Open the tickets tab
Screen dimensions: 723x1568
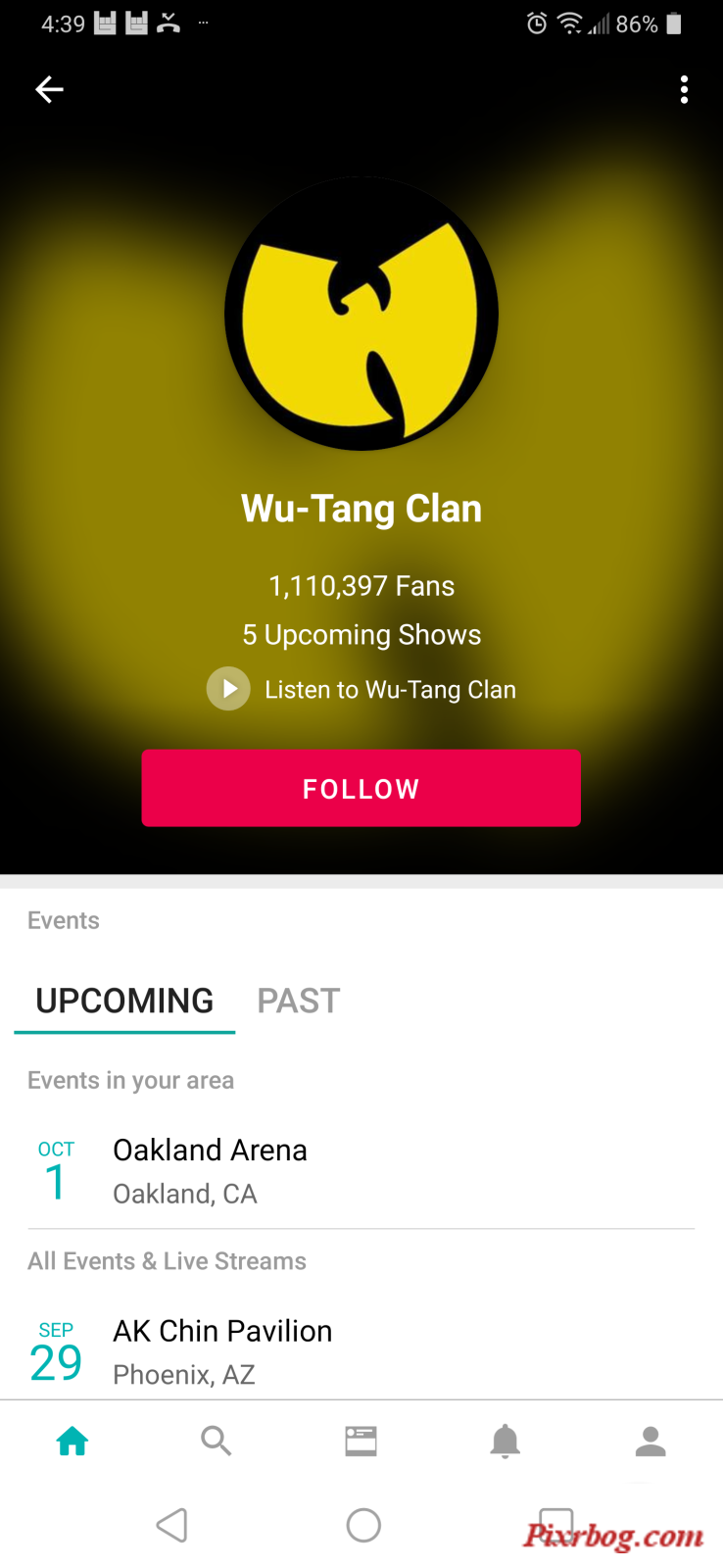[x=361, y=1441]
